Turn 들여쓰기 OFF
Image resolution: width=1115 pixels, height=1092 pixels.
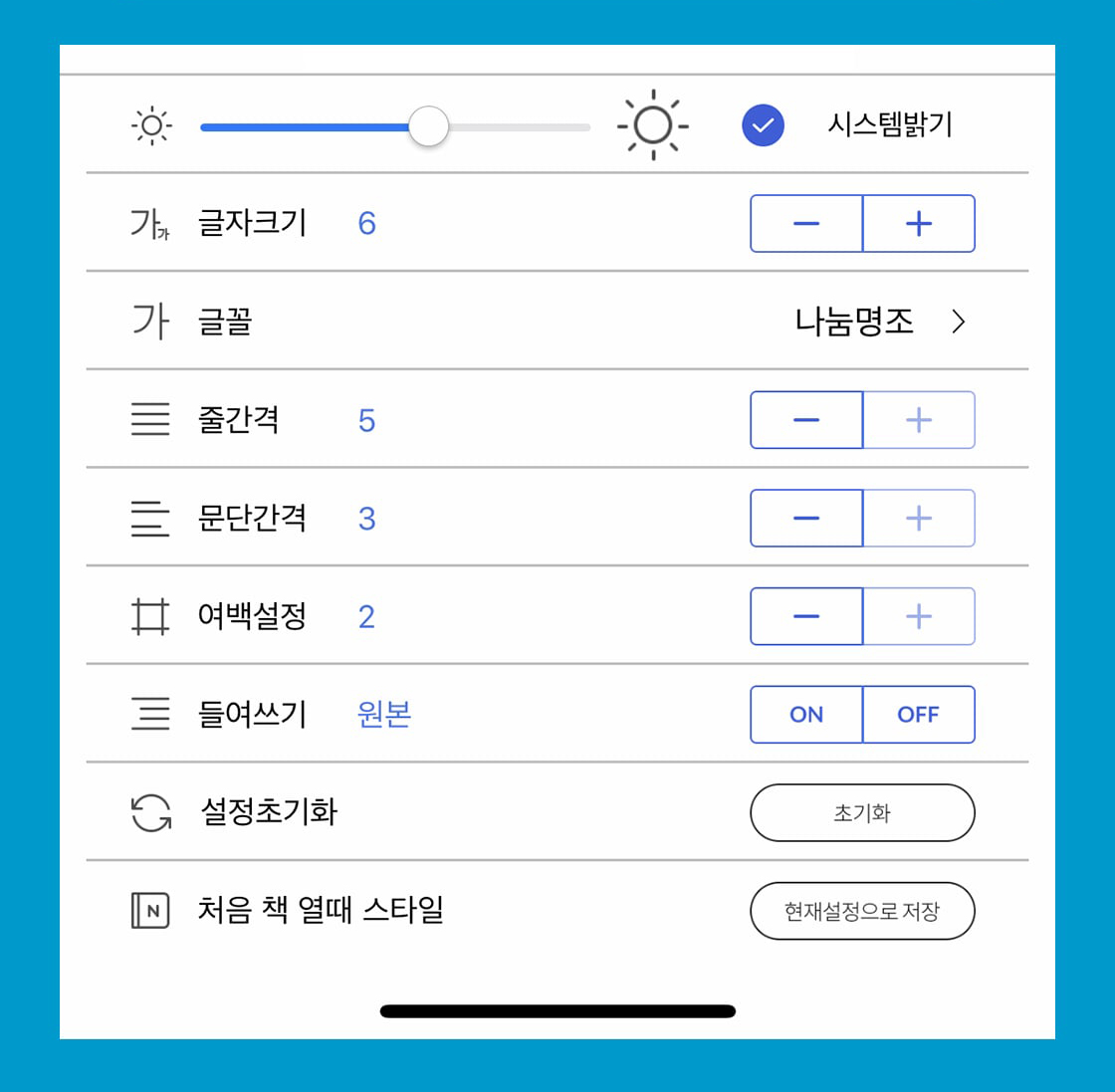click(918, 715)
